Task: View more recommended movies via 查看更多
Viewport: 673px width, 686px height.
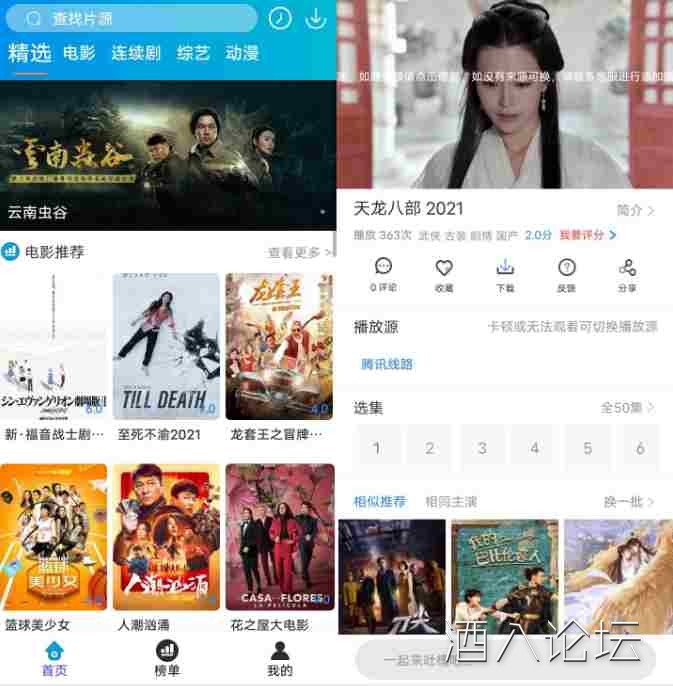Action: (x=299, y=252)
